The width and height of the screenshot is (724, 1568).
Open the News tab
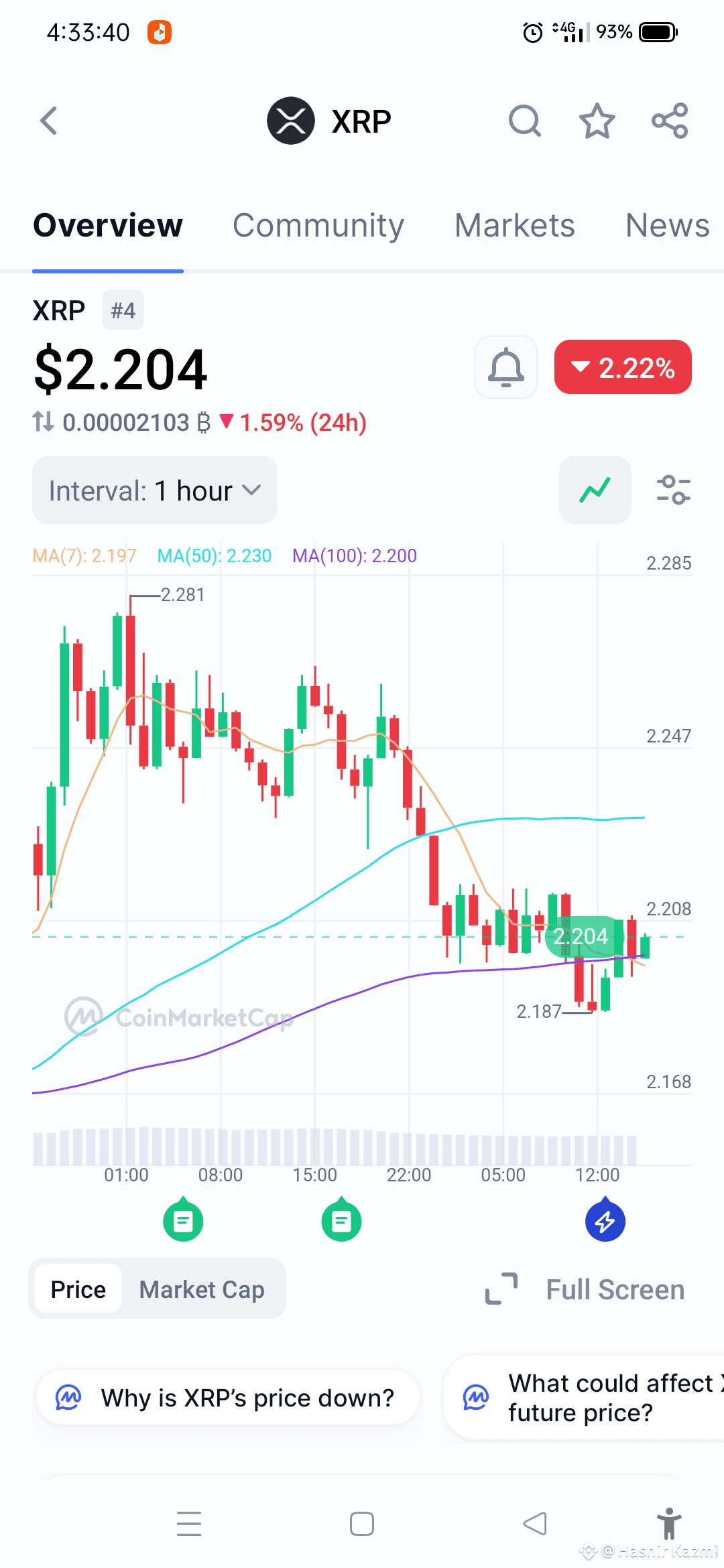pyautogui.click(x=667, y=226)
